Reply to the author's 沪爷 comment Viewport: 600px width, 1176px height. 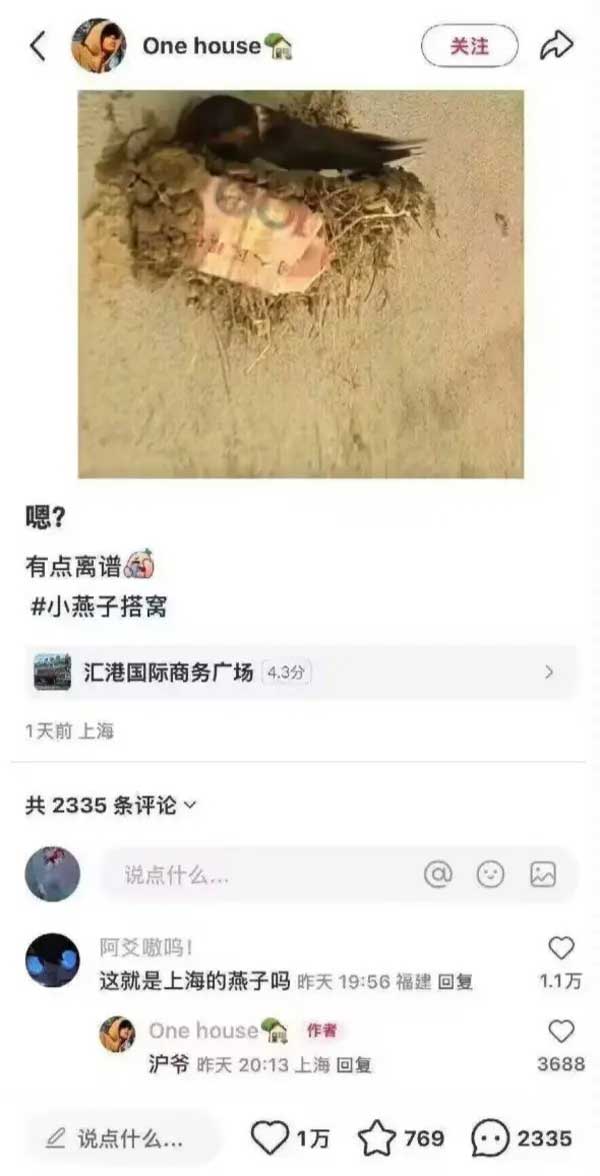click(x=353, y=1065)
